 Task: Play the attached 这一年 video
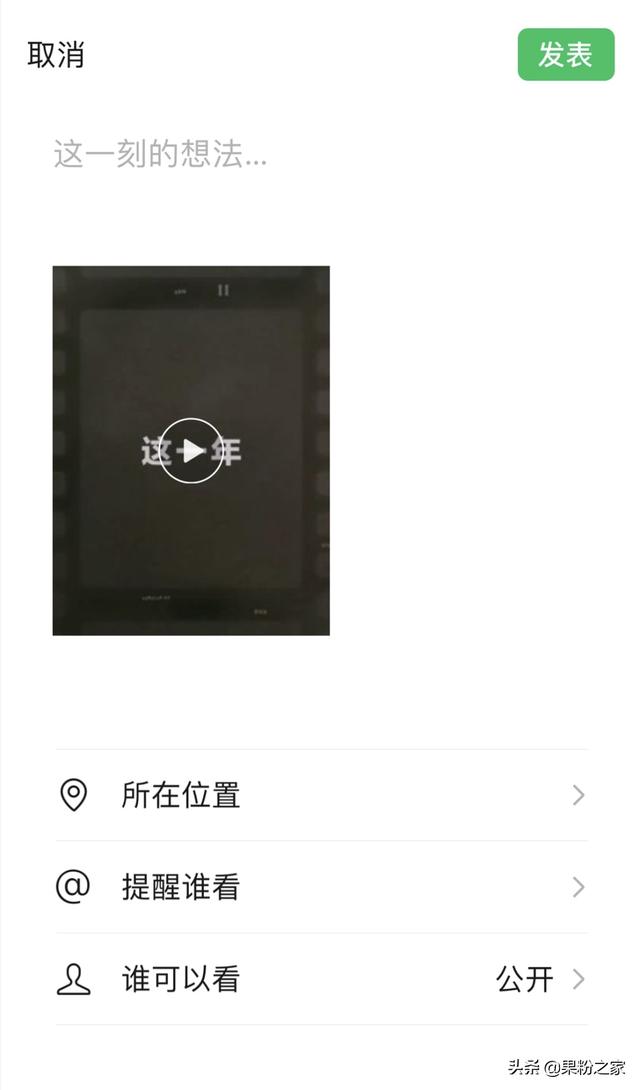tap(191, 450)
